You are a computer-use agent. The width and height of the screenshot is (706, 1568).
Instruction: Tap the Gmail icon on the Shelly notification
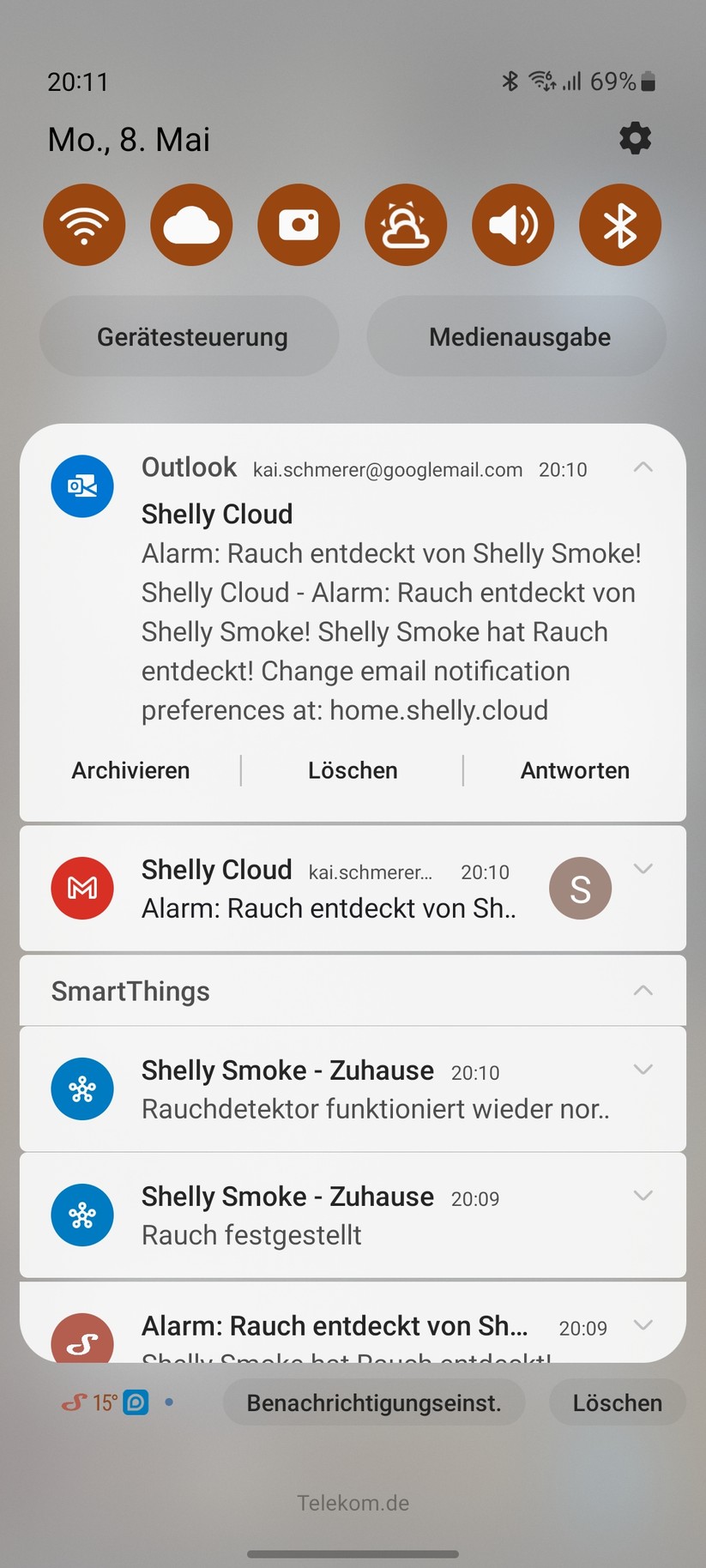(x=82, y=888)
